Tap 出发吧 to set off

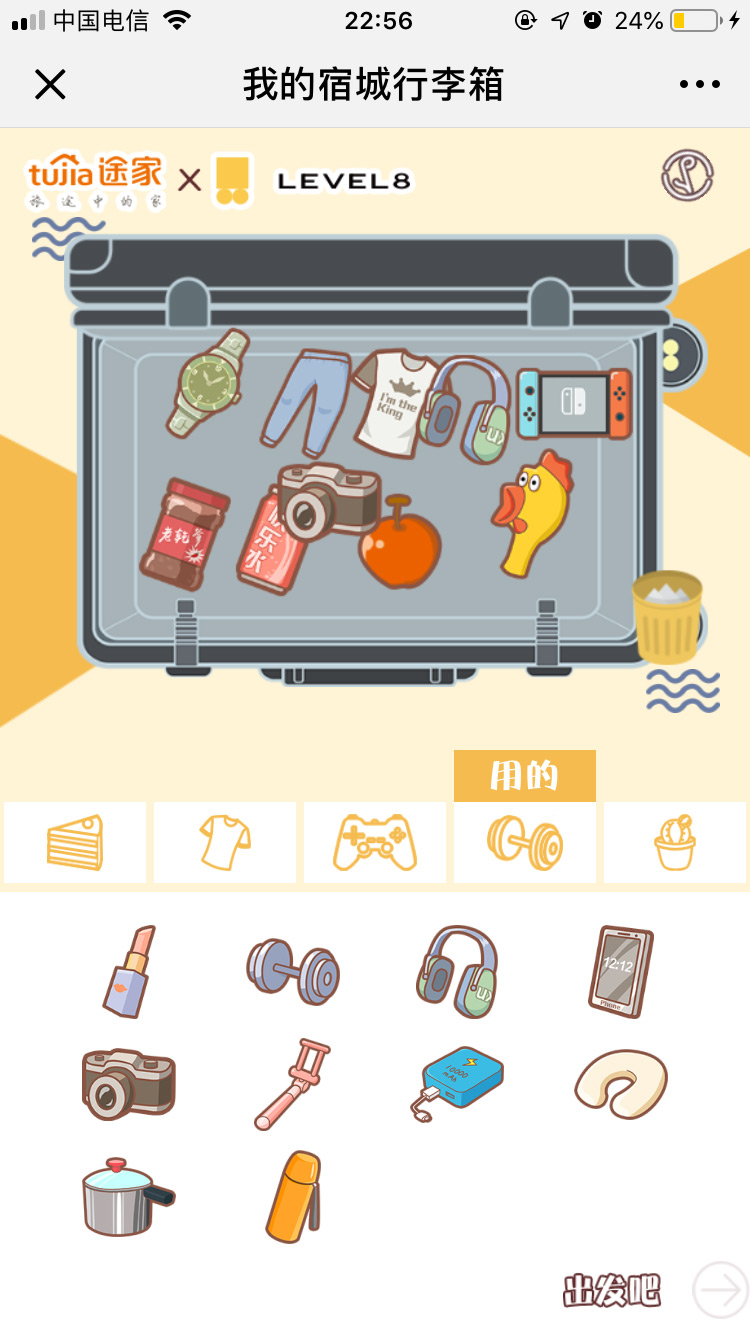[613, 1290]
